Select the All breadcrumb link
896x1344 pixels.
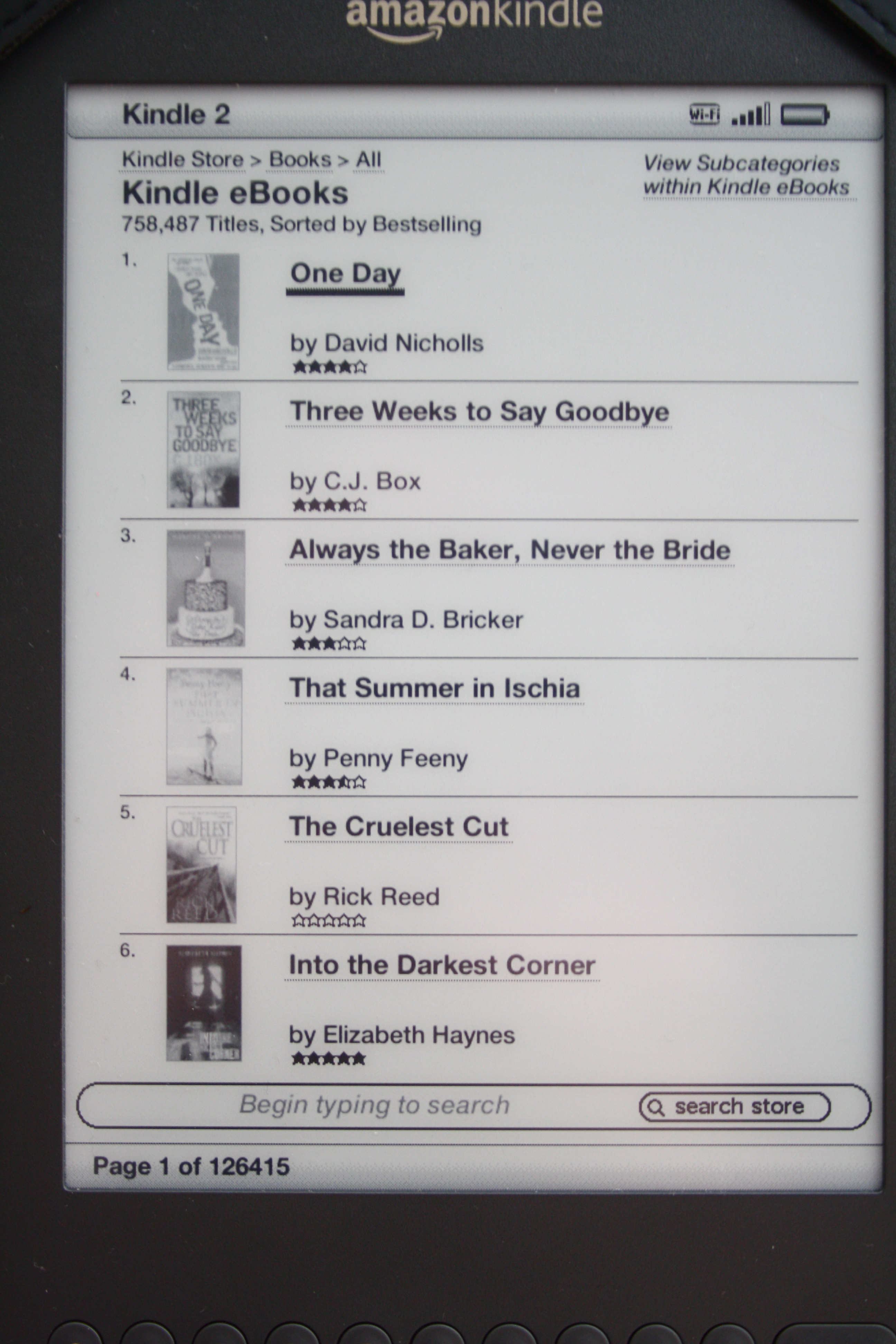[x=368, y=159]
